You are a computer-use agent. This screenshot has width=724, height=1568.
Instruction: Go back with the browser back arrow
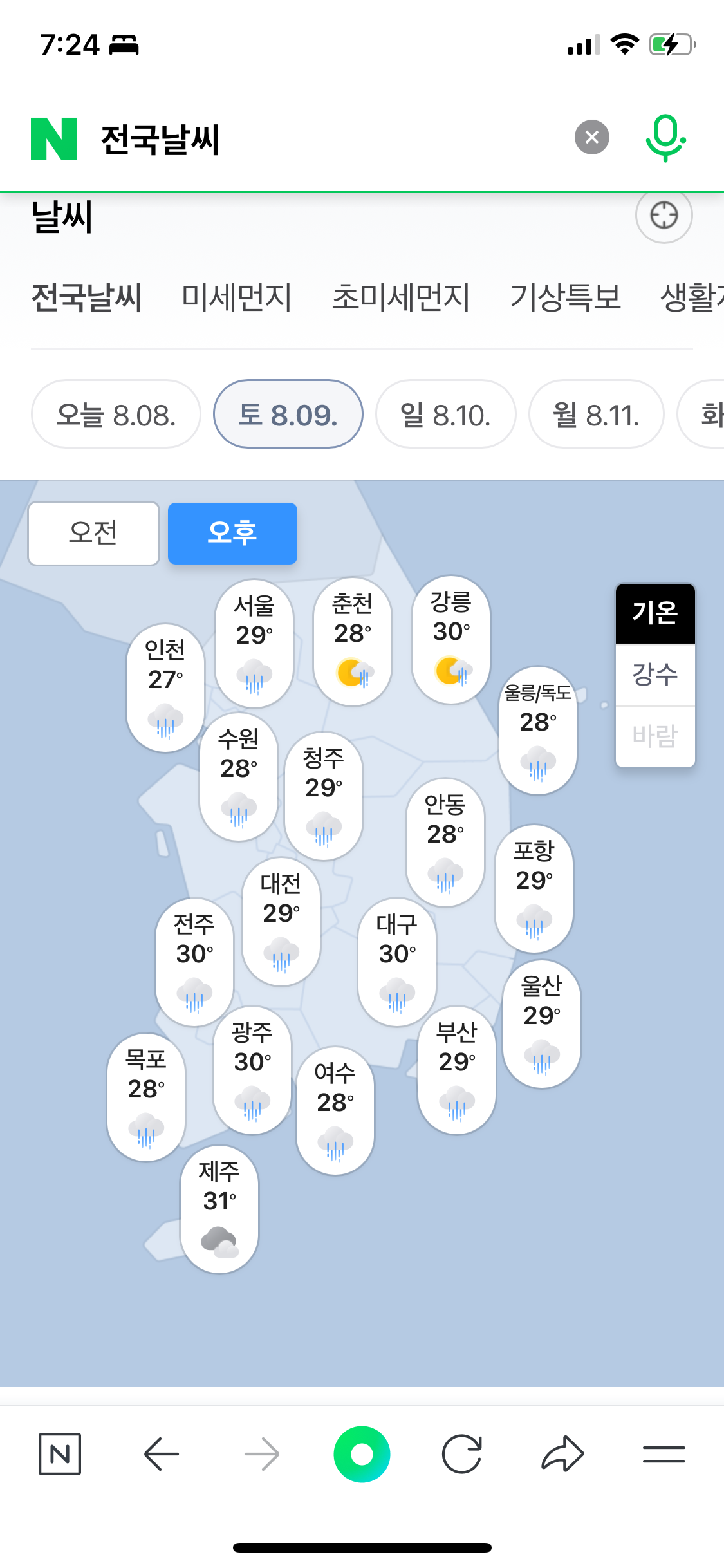[x=161, y=1453]
